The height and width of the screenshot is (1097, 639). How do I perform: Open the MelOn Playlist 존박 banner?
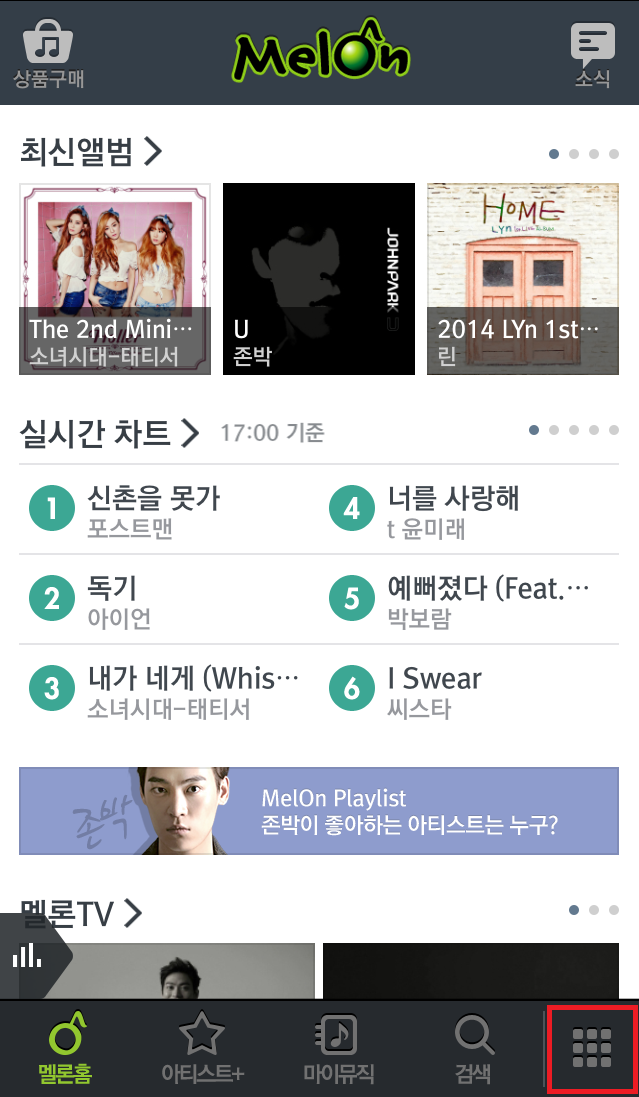coord(319,811)
